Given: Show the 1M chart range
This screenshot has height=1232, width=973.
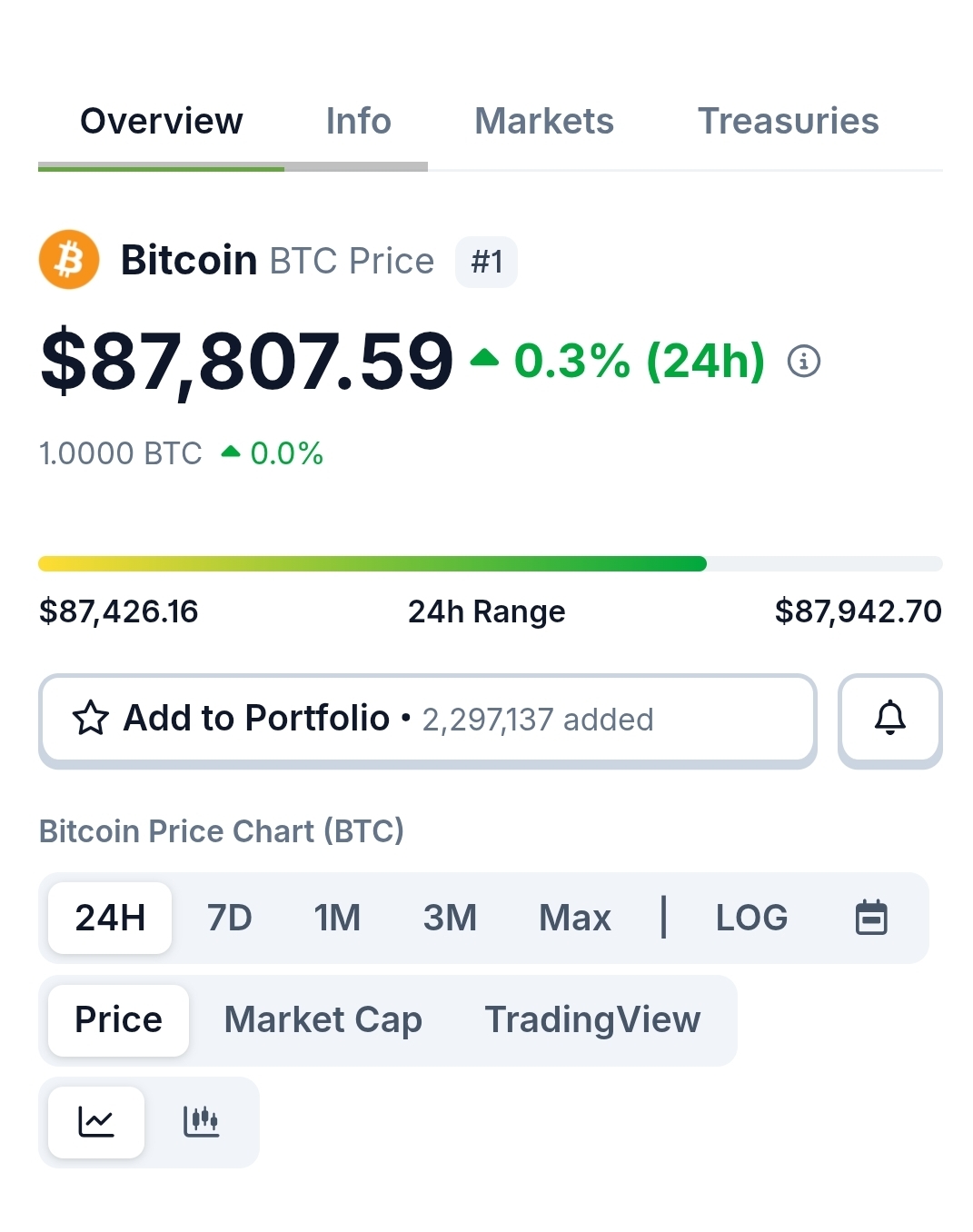Looking at the screenshot, I should (x=337, y=918).
